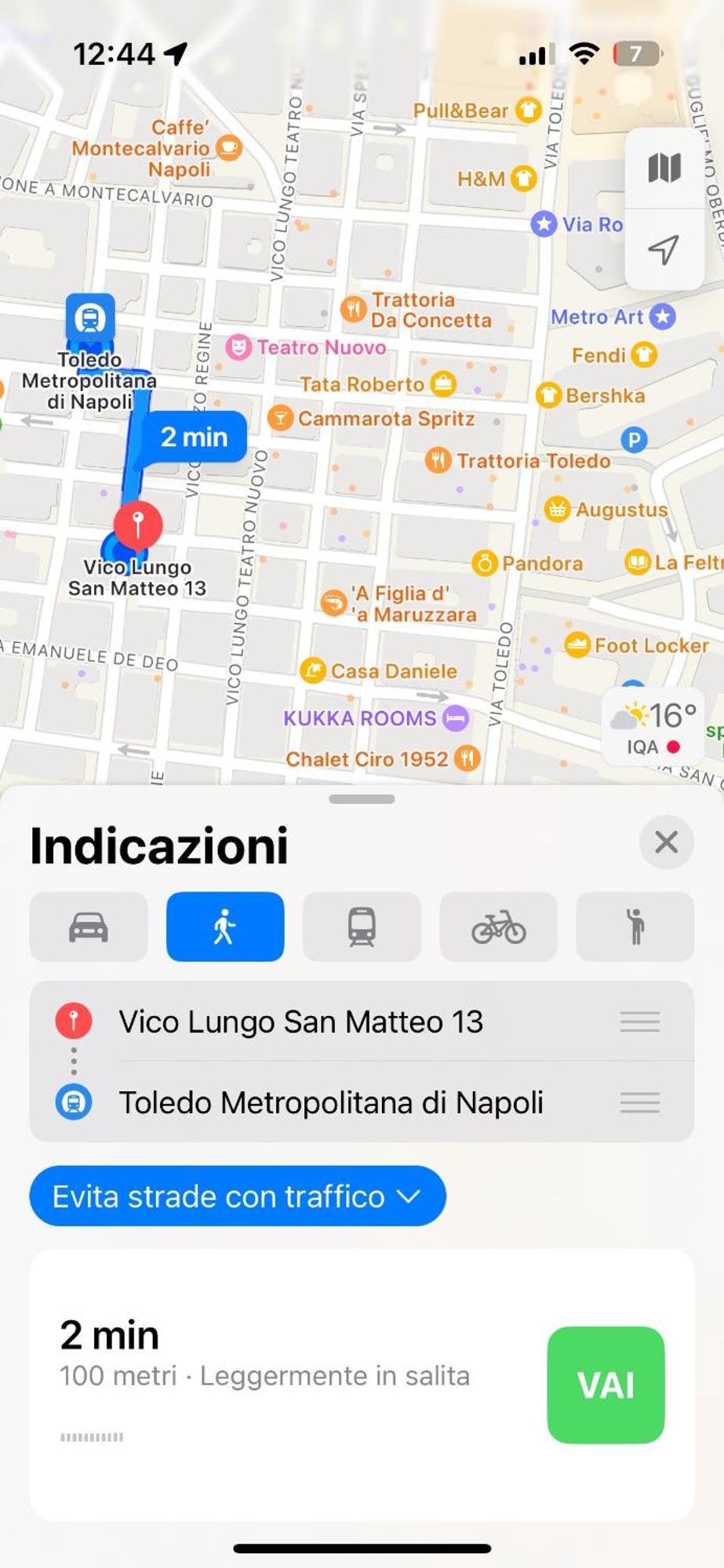Open the map mode selector

[664, 168]
